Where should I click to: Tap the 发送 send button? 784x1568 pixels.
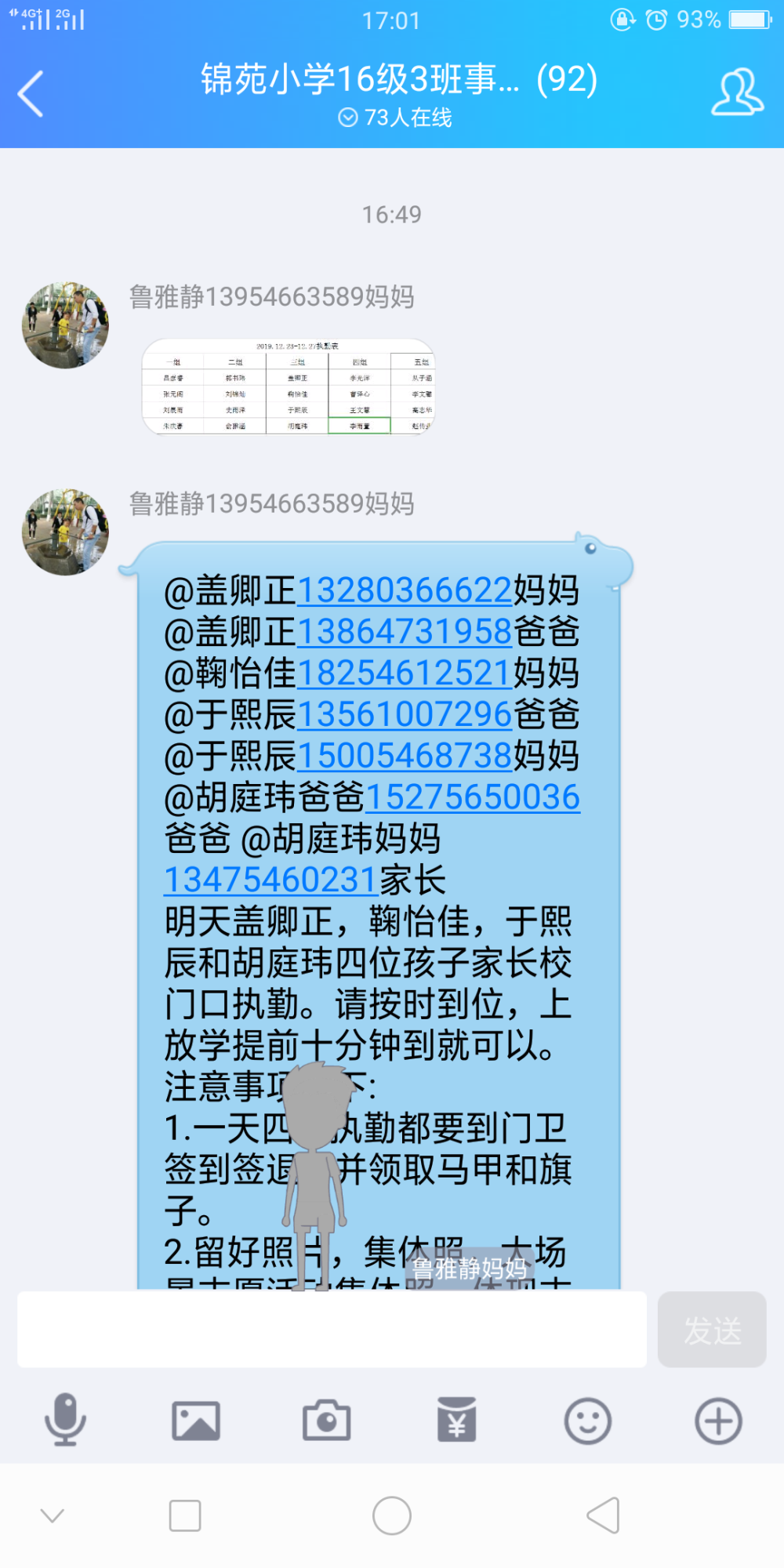(x=712, y=1330)
